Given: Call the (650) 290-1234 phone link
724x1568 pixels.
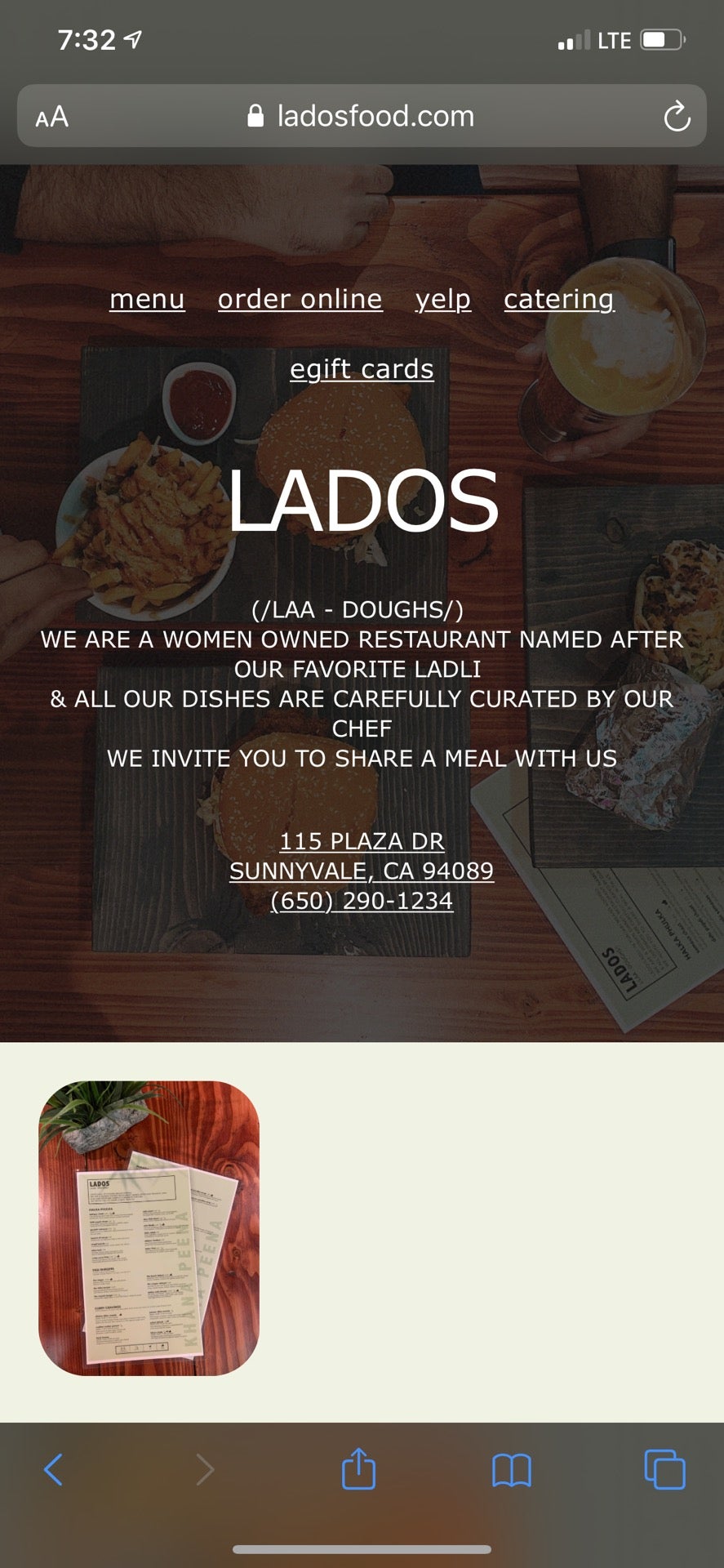Looking at the screenshot, I should click(x=362, y=902).
